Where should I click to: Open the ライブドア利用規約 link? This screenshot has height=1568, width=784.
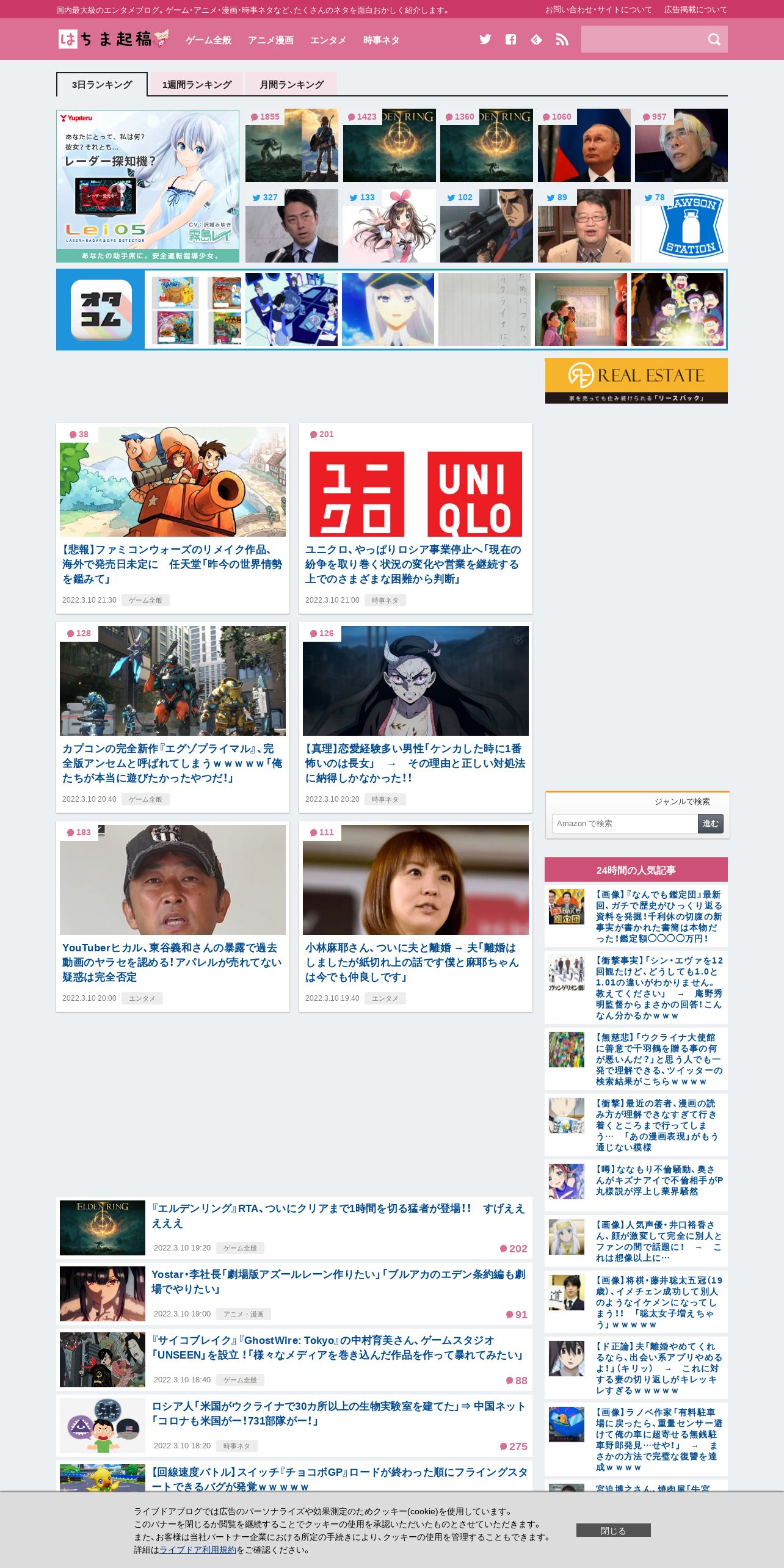pyautogui.click(x=198, y=1550)
